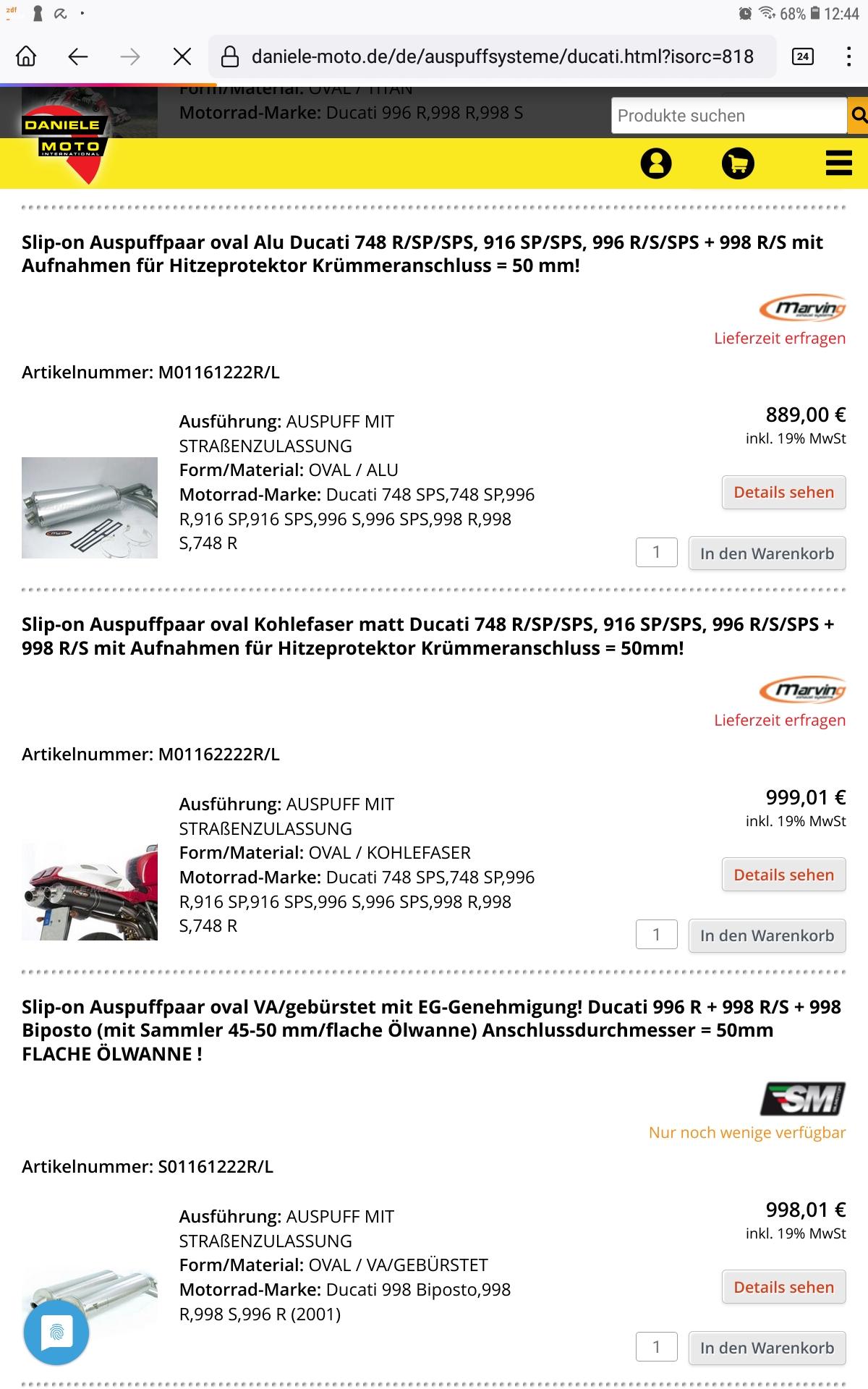
Task: Select the quantity field for the Alu exhaust
Action: point(656,553)
